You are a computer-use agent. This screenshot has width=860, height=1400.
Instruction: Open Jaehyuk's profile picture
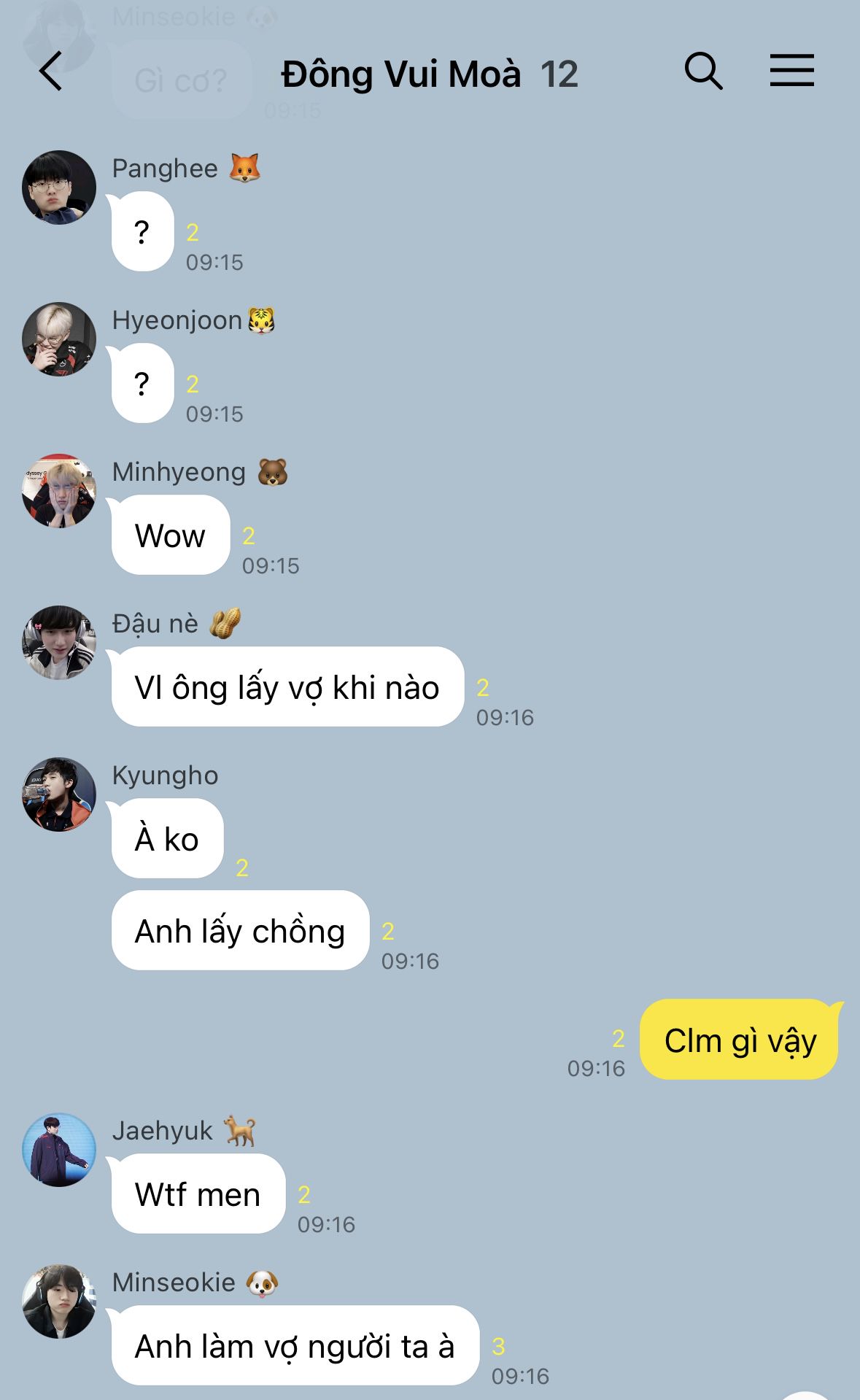pyautogui.click(x=59, y=1150)
